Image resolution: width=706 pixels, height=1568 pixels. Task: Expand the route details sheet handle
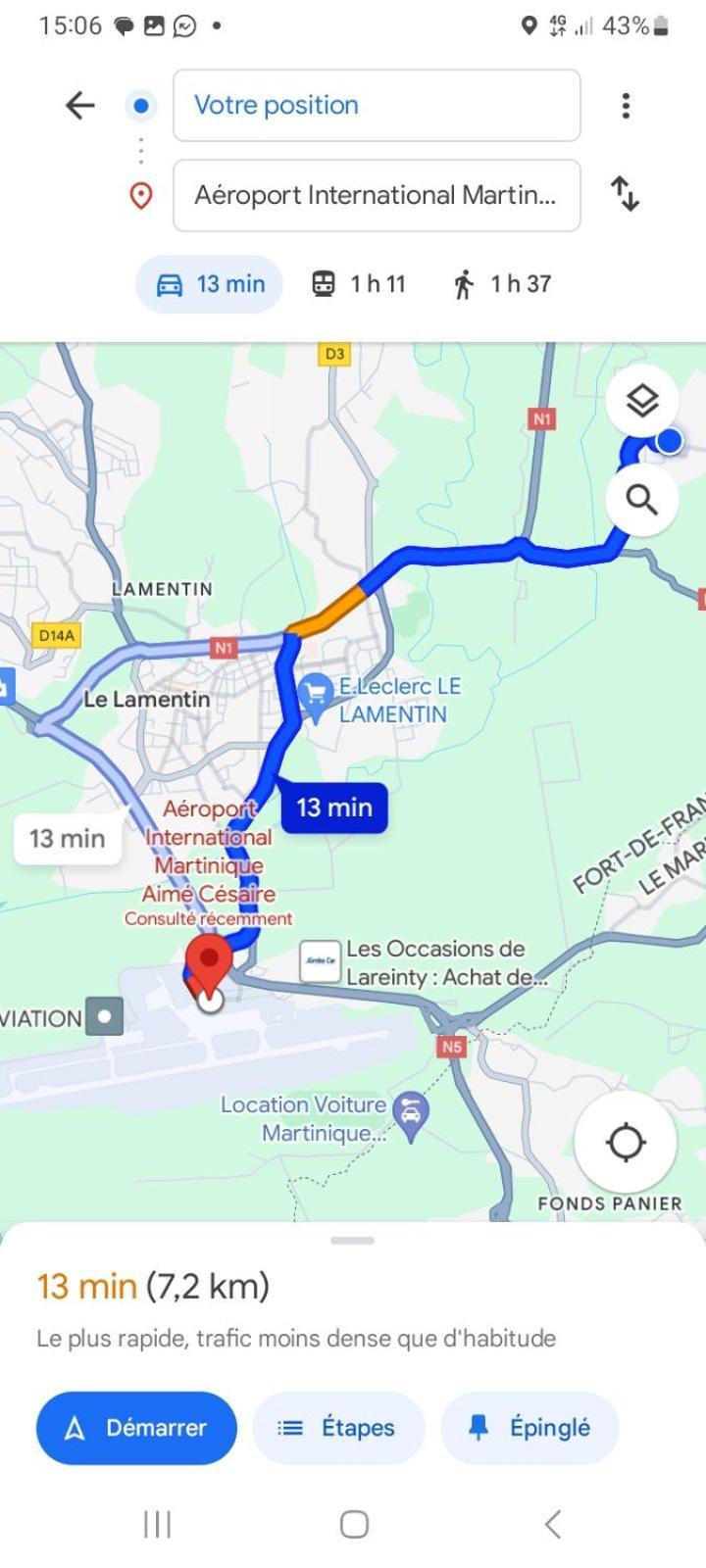click(x=353, y=1241)
